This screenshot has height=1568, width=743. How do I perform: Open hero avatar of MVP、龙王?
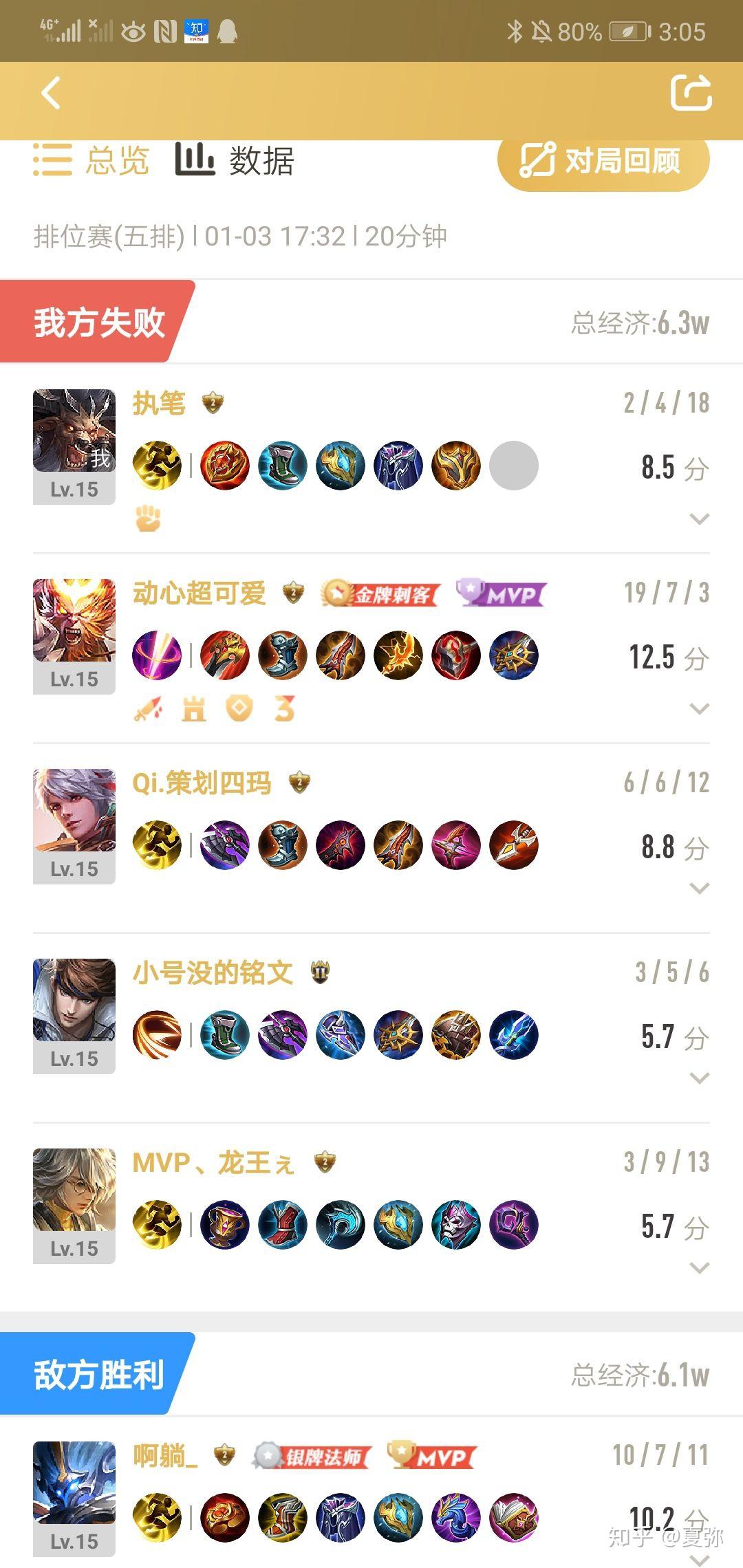[x=74, y=1190]
